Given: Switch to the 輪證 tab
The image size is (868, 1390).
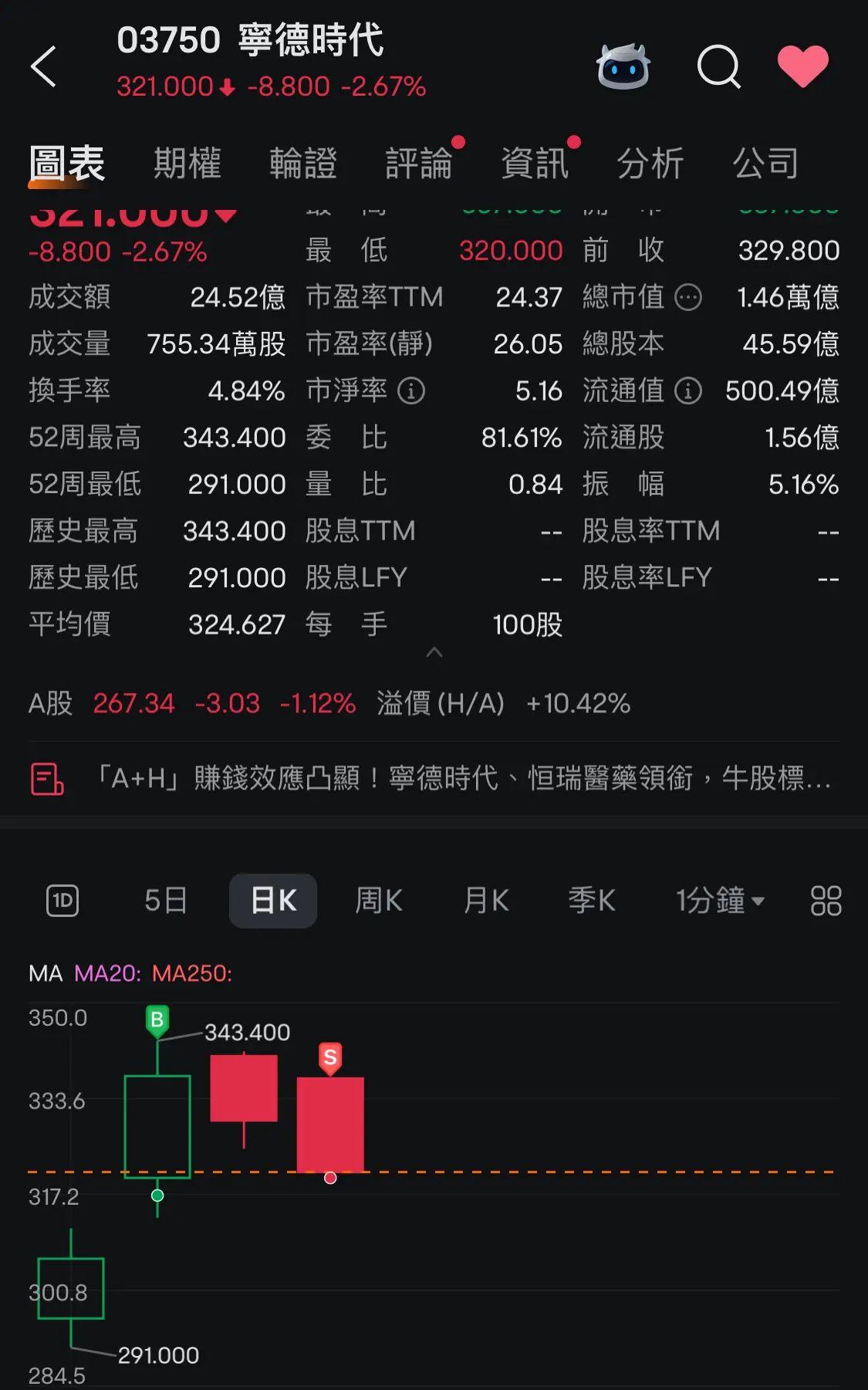Looking at the screenshot, I should 303,164.
